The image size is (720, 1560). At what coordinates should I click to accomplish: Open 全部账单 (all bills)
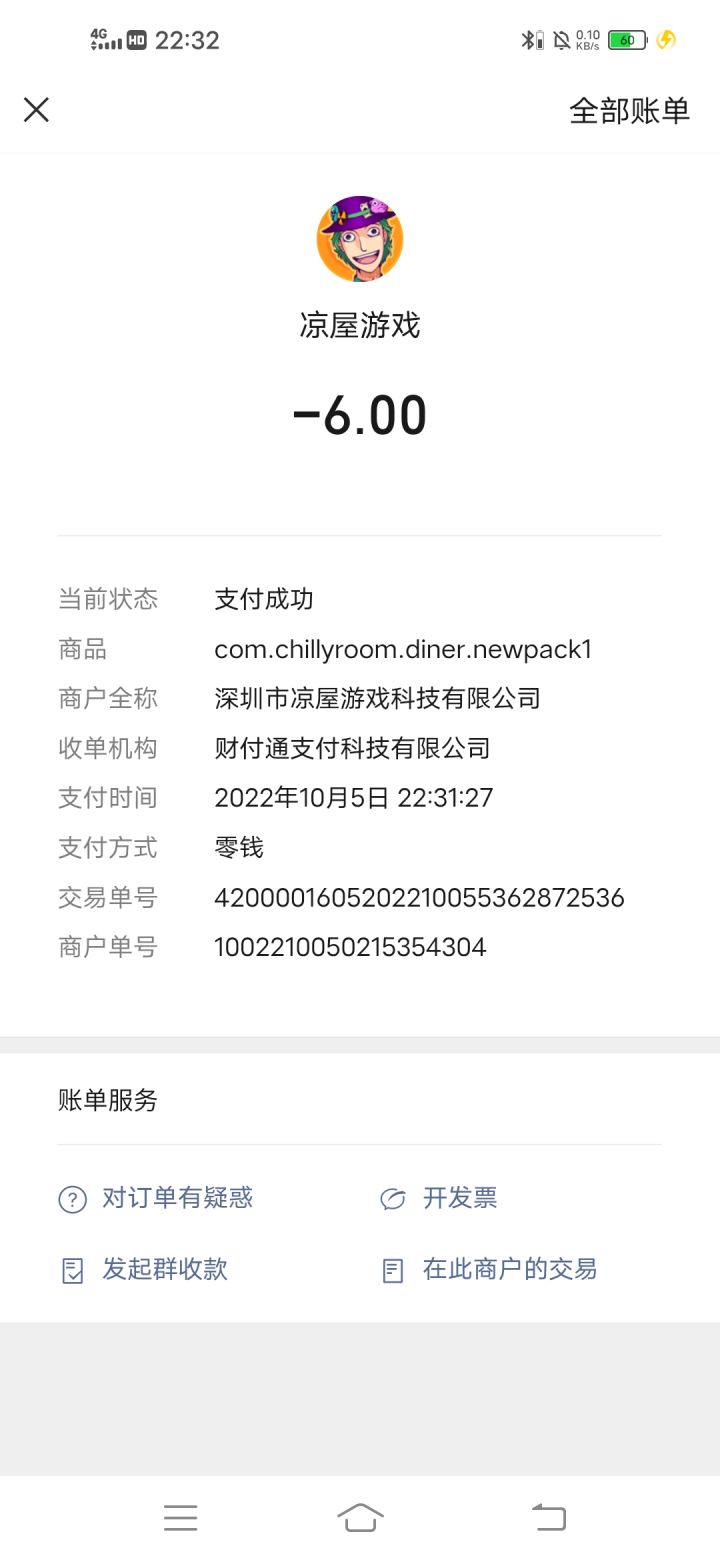tap(629, 111)
